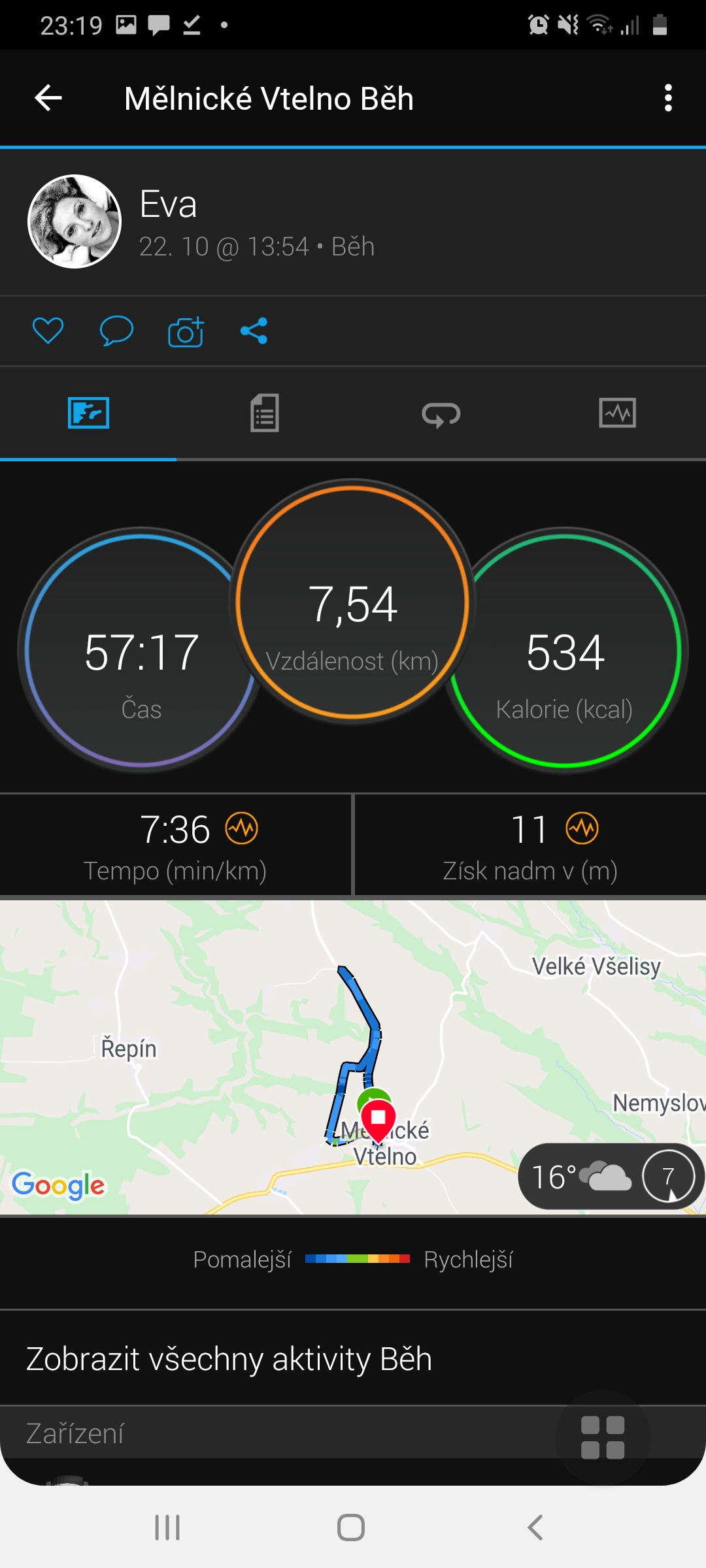The width and height of the screenshot is (706, 1568).
Task: Share this activity
Action: 254,331
